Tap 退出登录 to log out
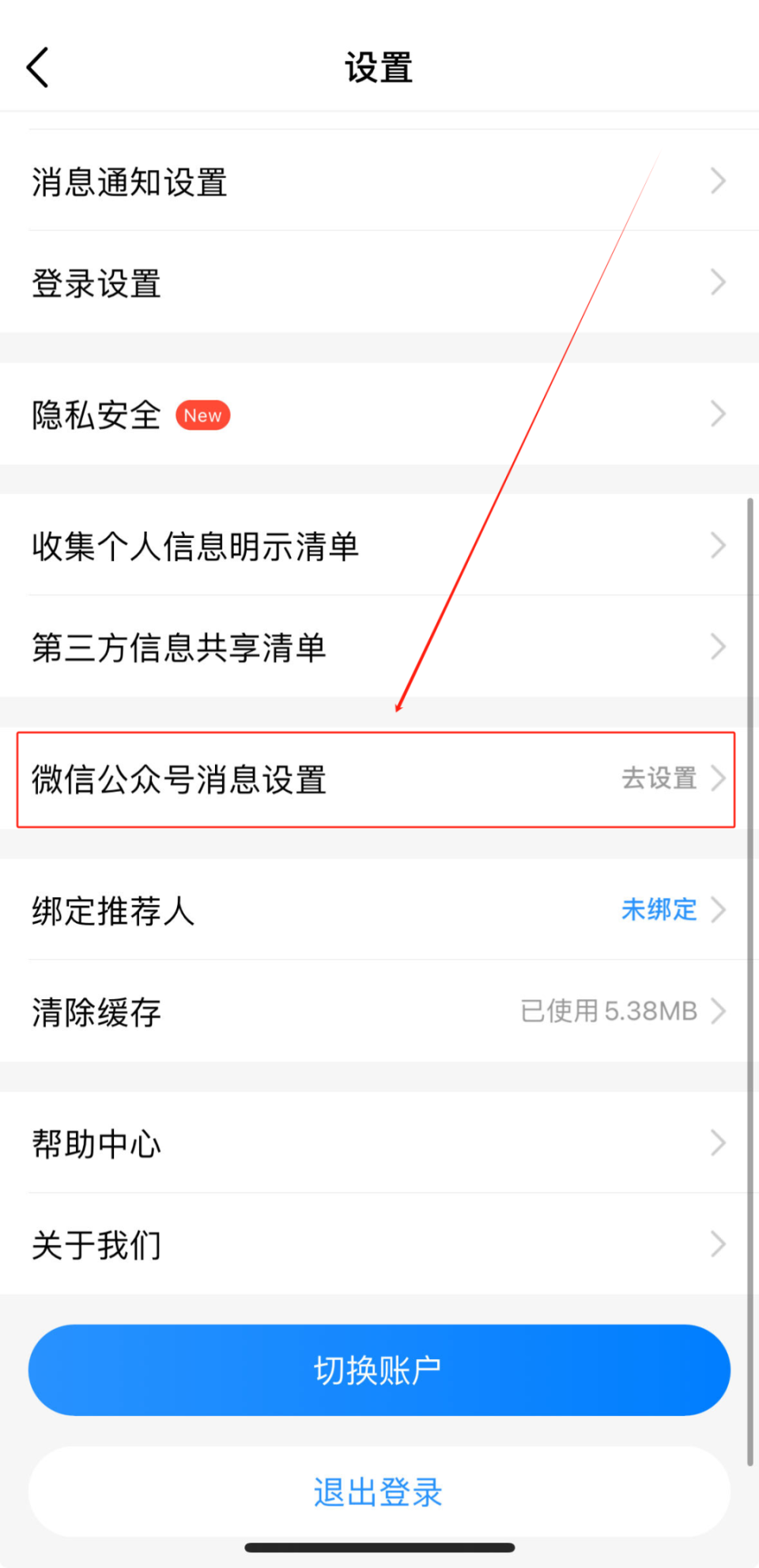Image resolution: width=759 pixels, height=1568 pixels. pyautogui.click(x=379, y=1492)
